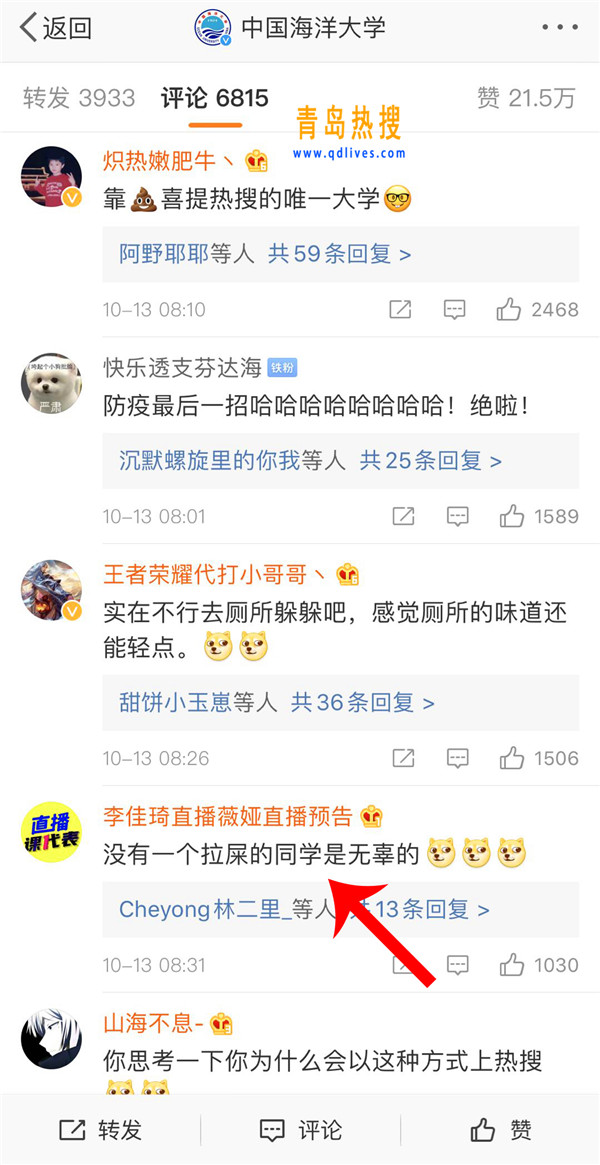Viewport: 600px width, 1165px height.
Task: Switch to the 转发 3933 tab
Action: (x=79, y=98)
